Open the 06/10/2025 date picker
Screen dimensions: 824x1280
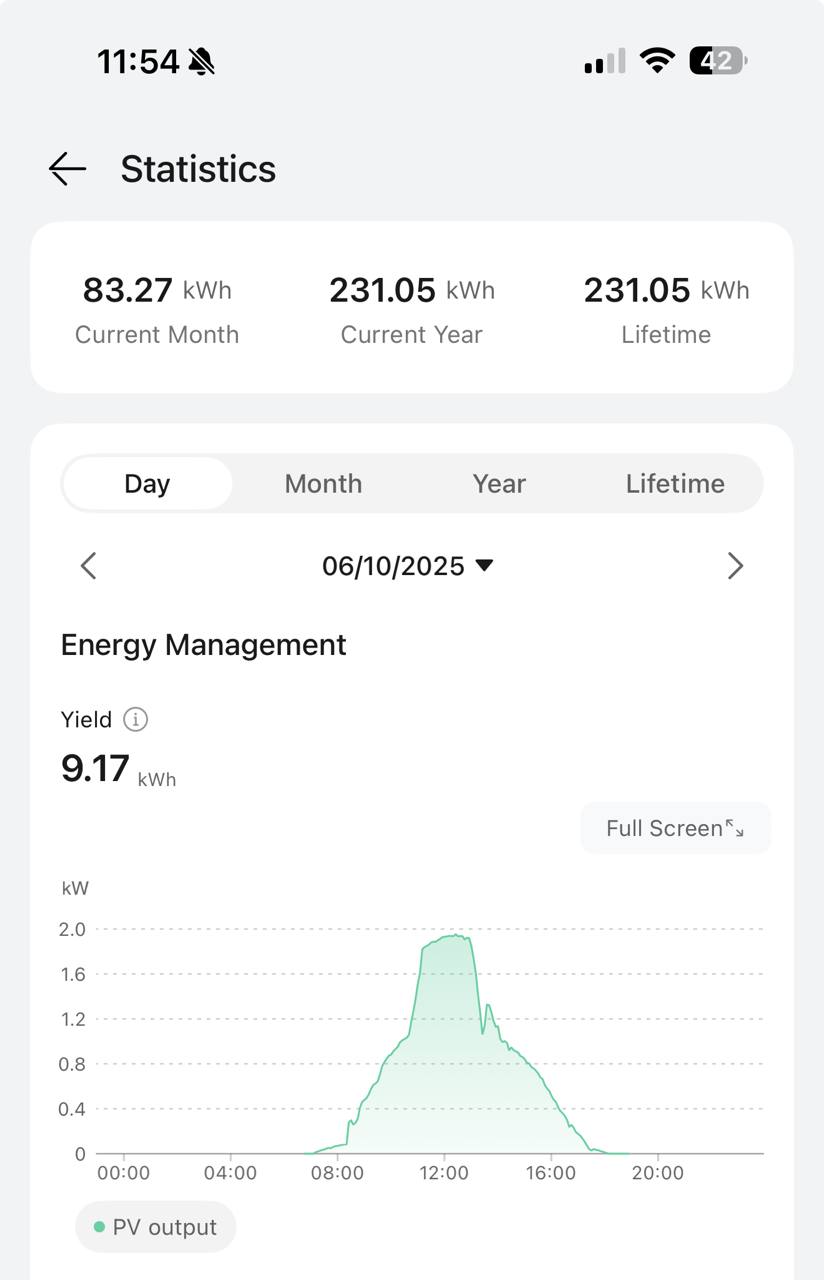point(407,566)
